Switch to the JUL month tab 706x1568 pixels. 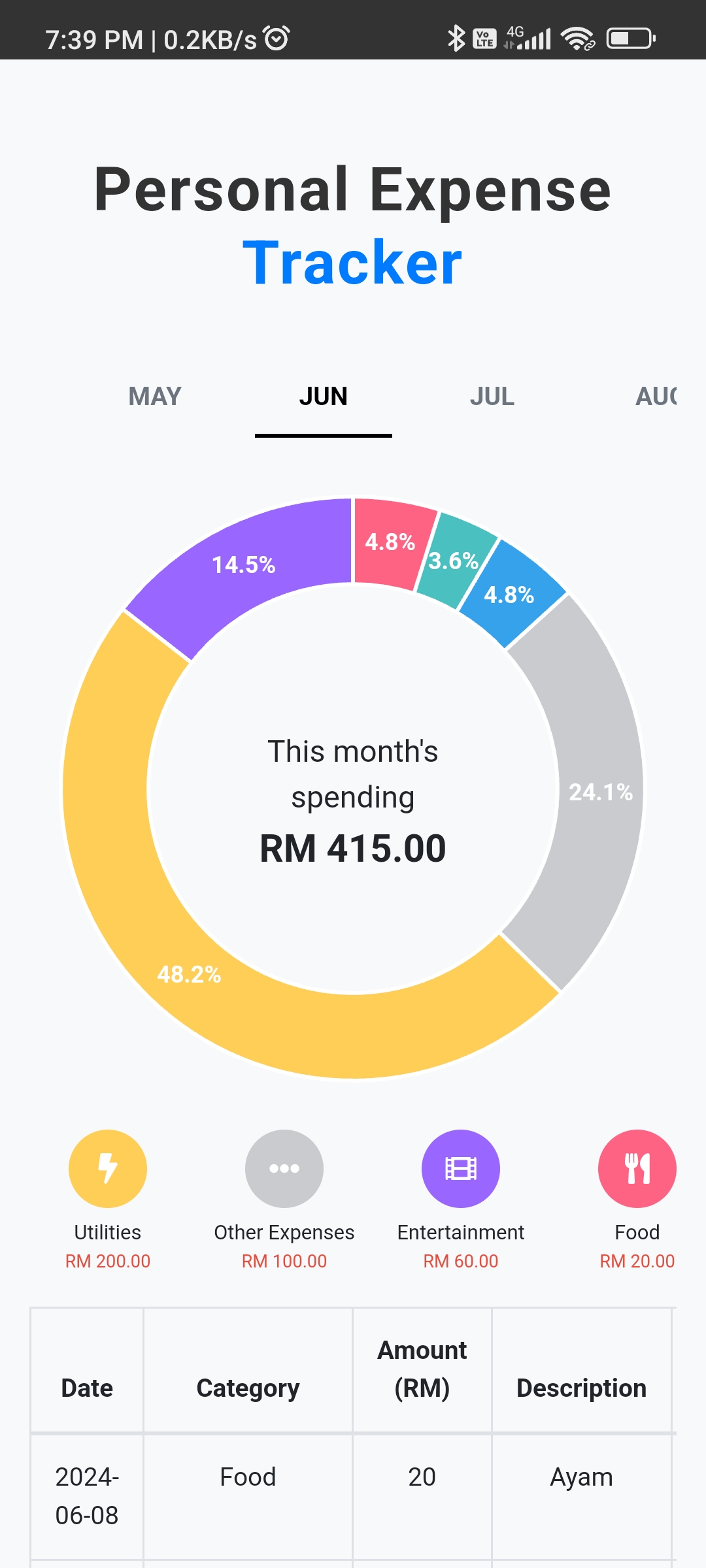(492, 397)
